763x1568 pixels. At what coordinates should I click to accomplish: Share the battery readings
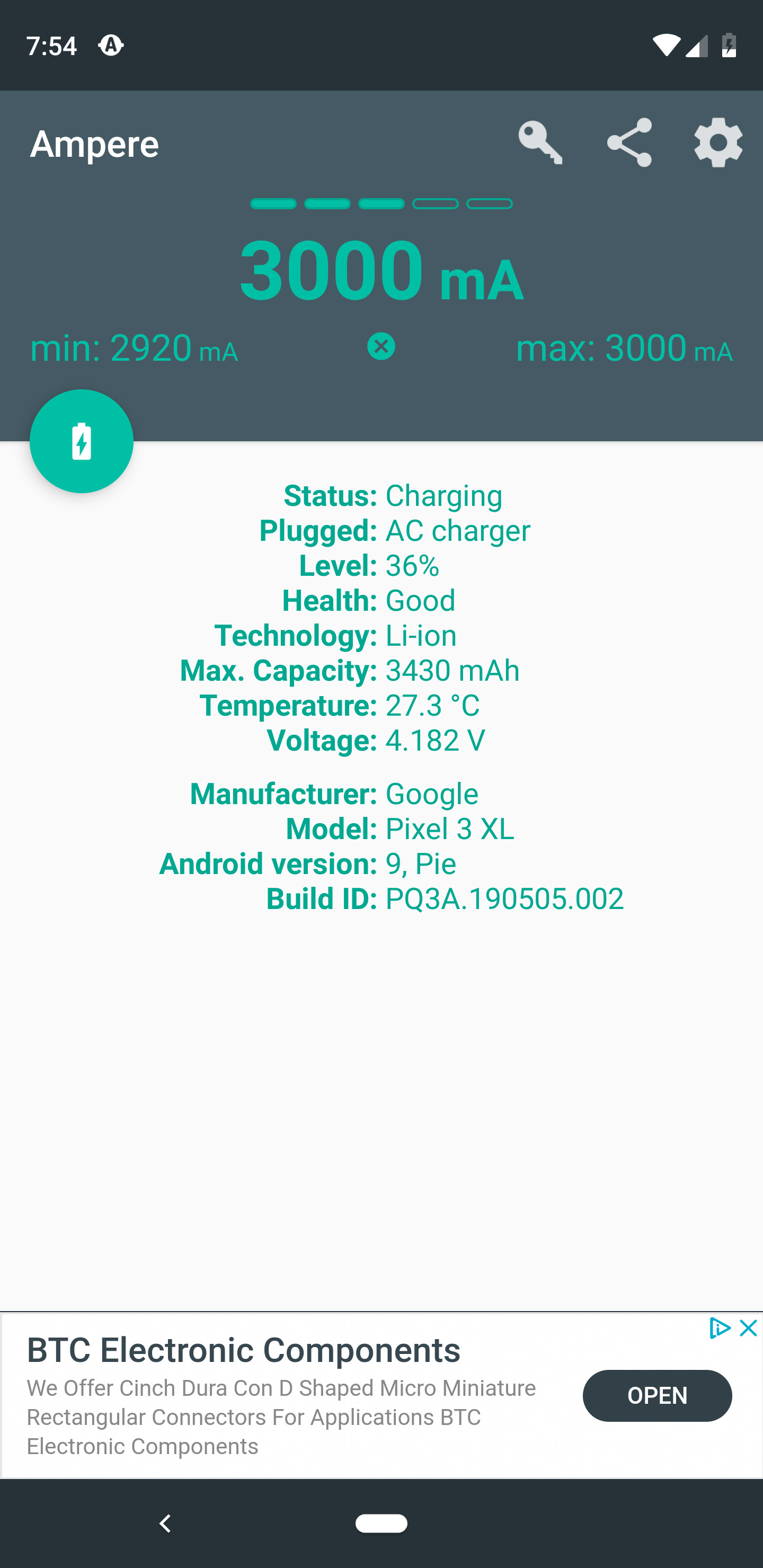(629, 143)
